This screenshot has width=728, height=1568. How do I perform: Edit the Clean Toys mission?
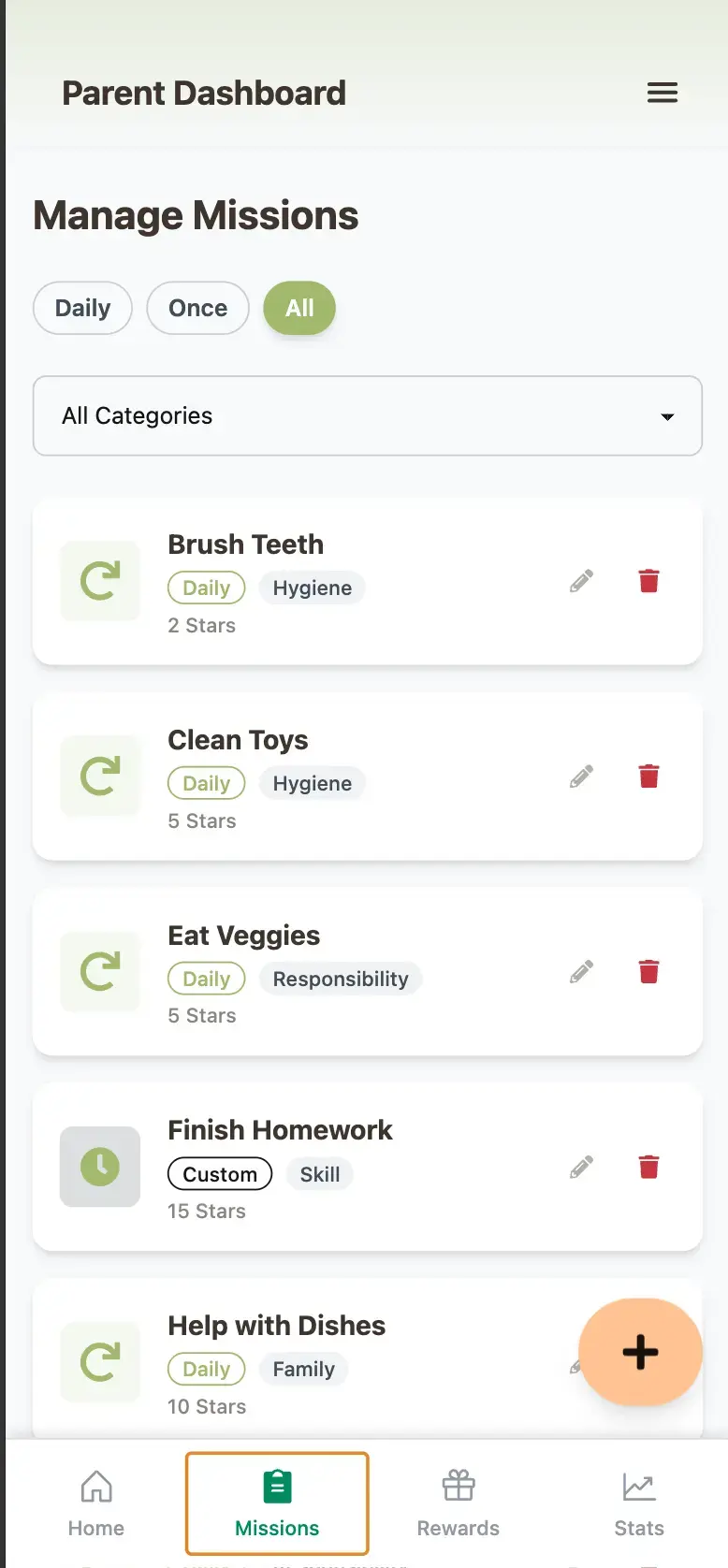pyautogui.click(x=581, y=776)
